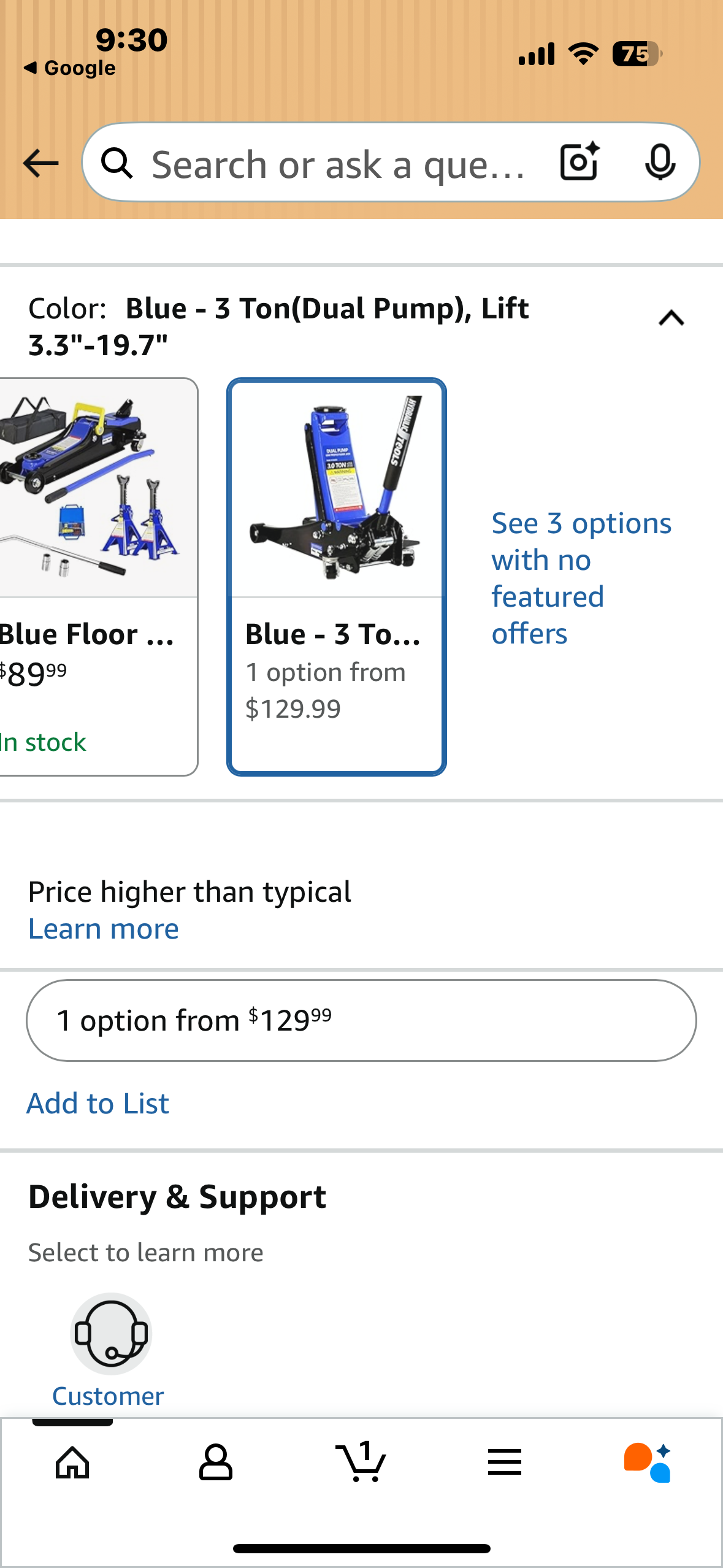Select the Blue - 3 Ton $129.99 option
The height and width of the screenshot is (1568, 723).
[336, 576]
